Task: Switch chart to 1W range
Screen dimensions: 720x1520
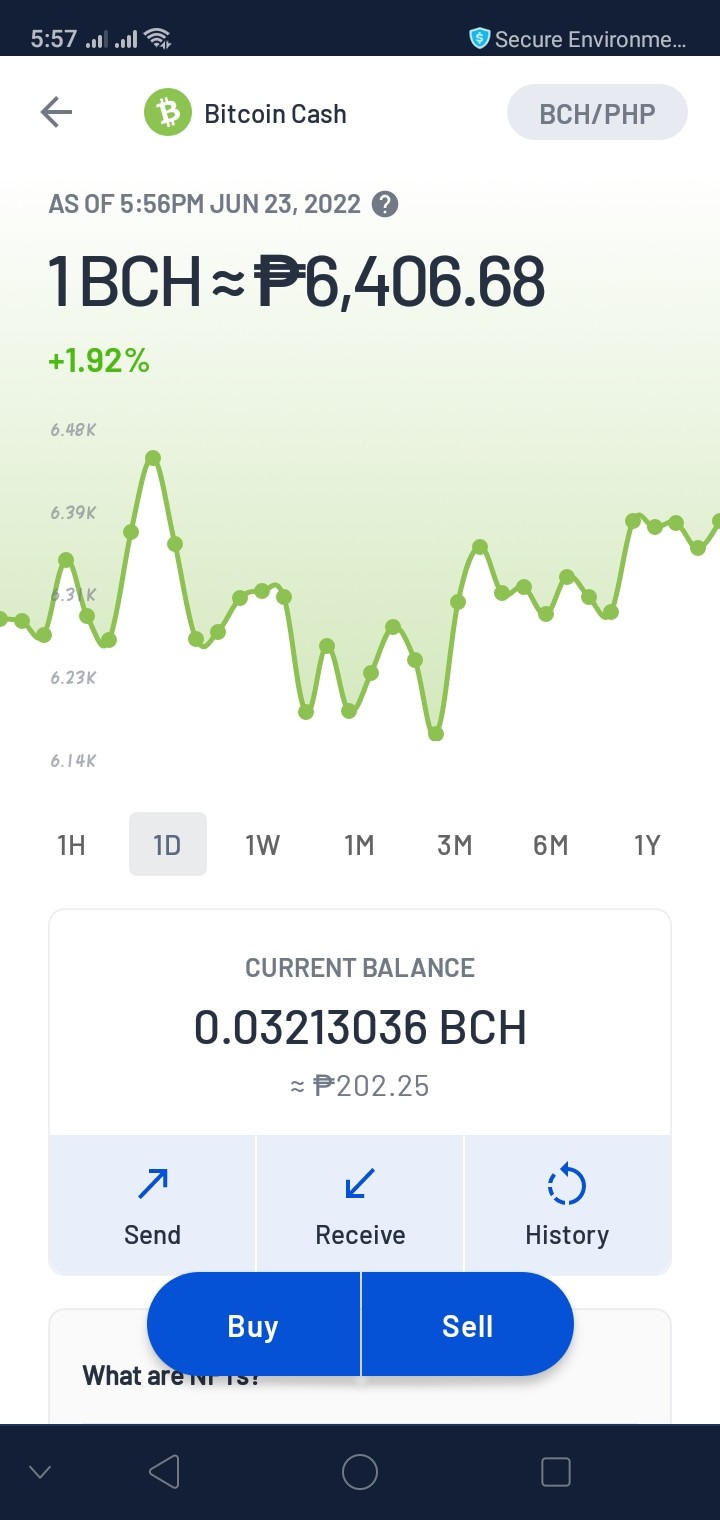Action: 263,845
